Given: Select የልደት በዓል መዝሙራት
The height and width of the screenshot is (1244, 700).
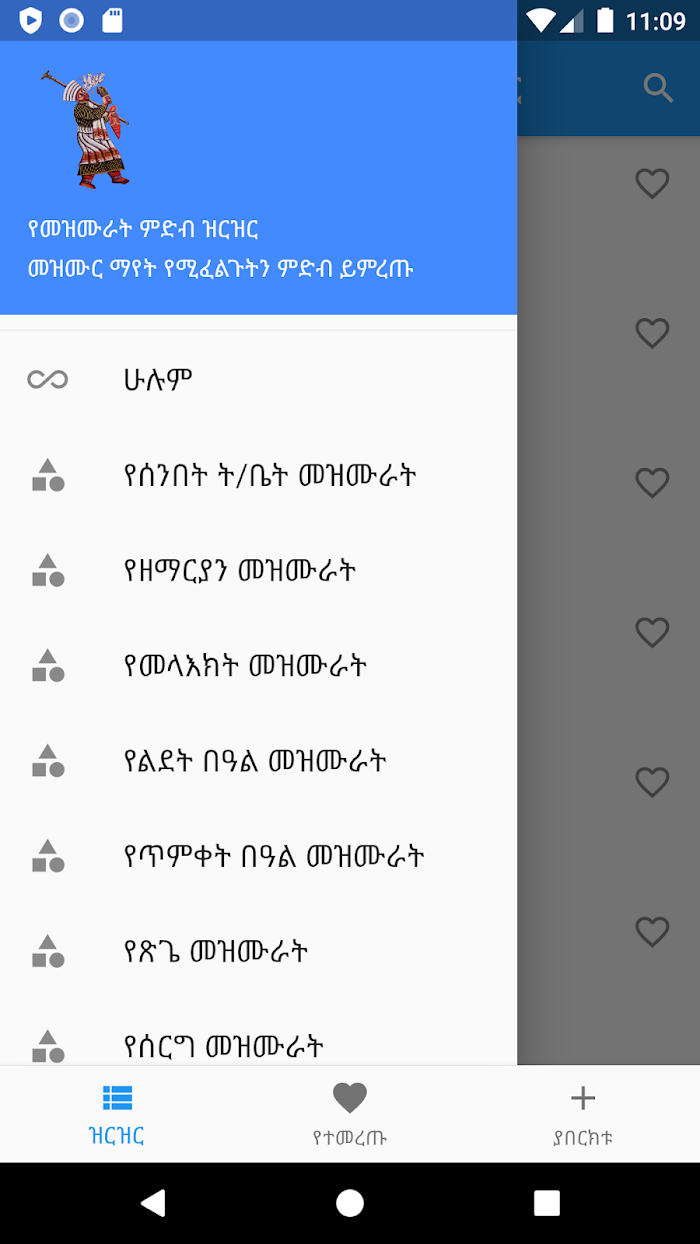Looking at the screenshot, I should (258, 761).
